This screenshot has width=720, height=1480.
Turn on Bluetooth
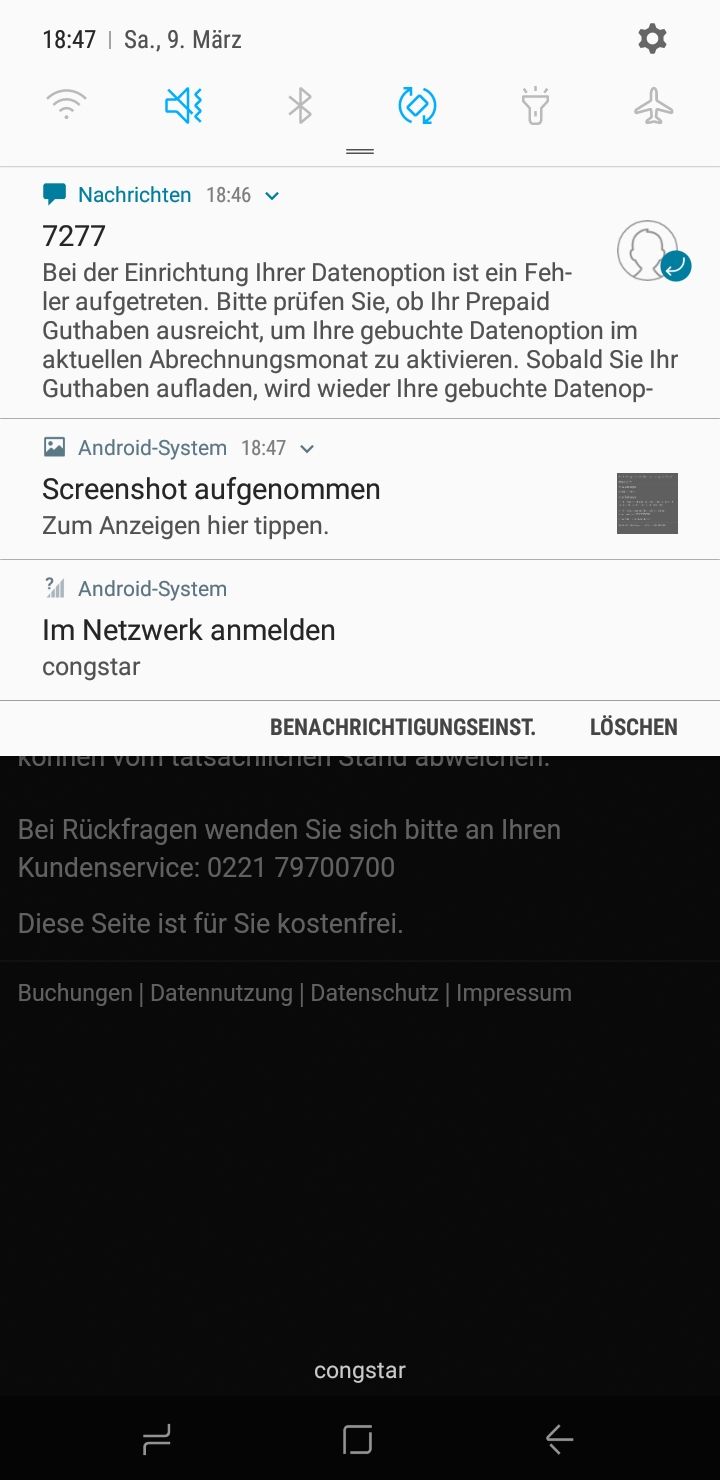pos(300,105)
